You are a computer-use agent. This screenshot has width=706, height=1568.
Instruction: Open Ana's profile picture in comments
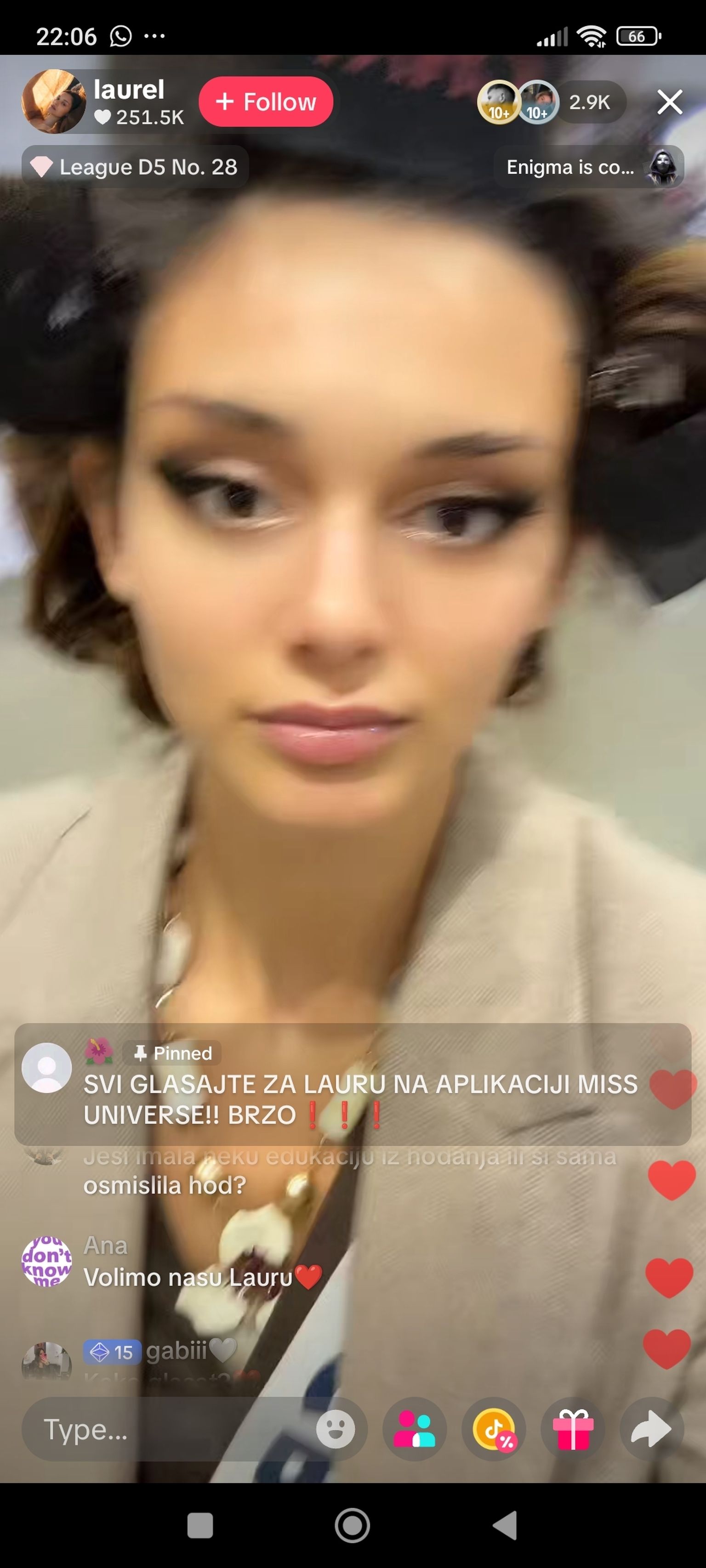tap(46, 1261)
